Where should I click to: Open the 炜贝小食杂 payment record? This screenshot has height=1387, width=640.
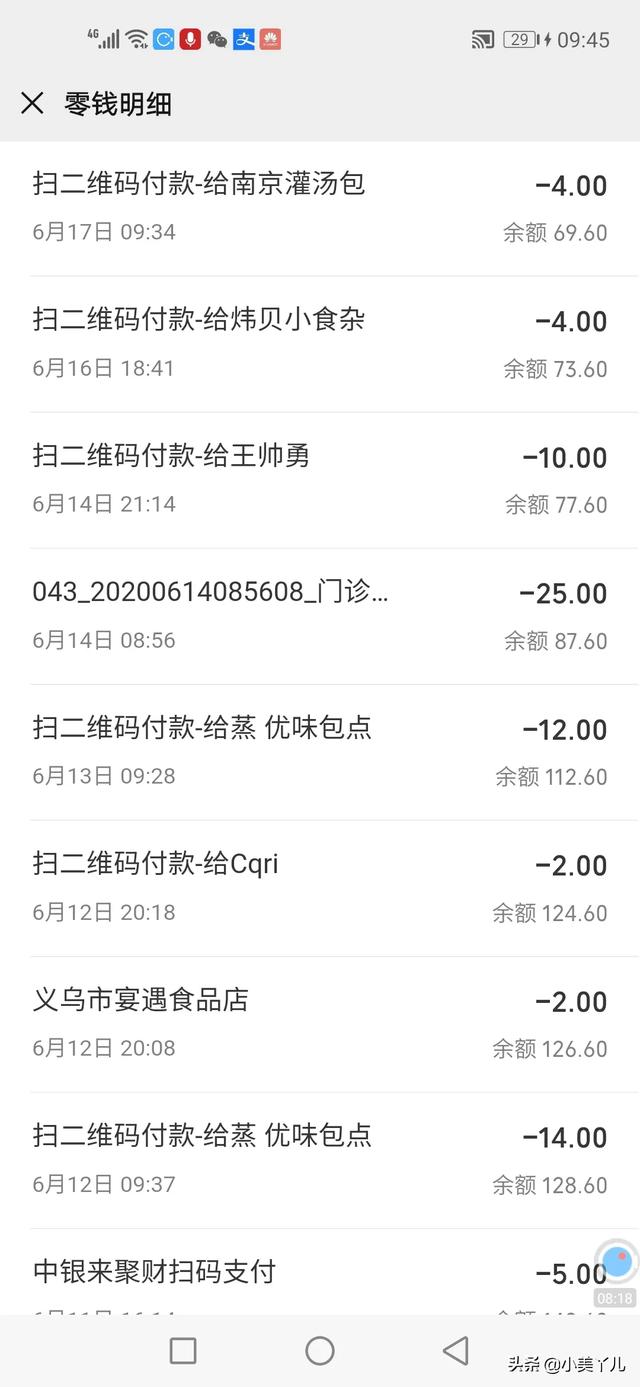pos(320,344)
